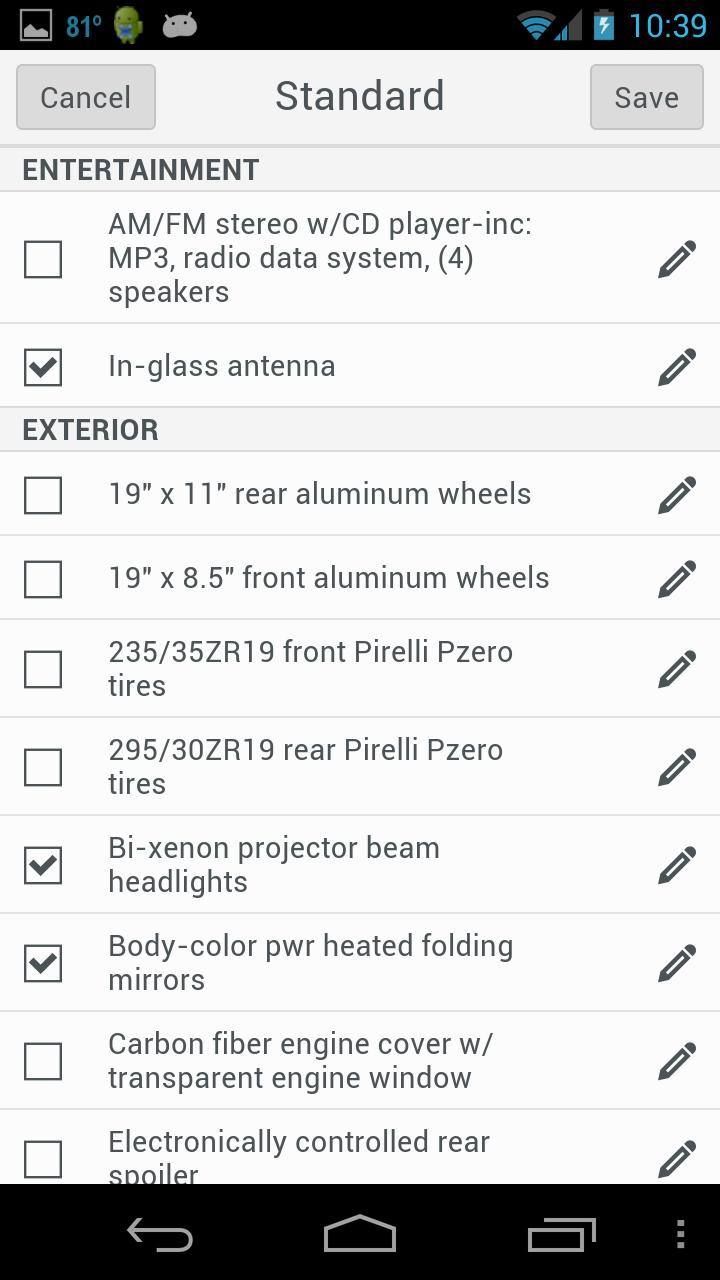Edit the AM/FM stereo w/CD player entry
The height and width of the screenshot is (1280, 720).
coord(677,259)
